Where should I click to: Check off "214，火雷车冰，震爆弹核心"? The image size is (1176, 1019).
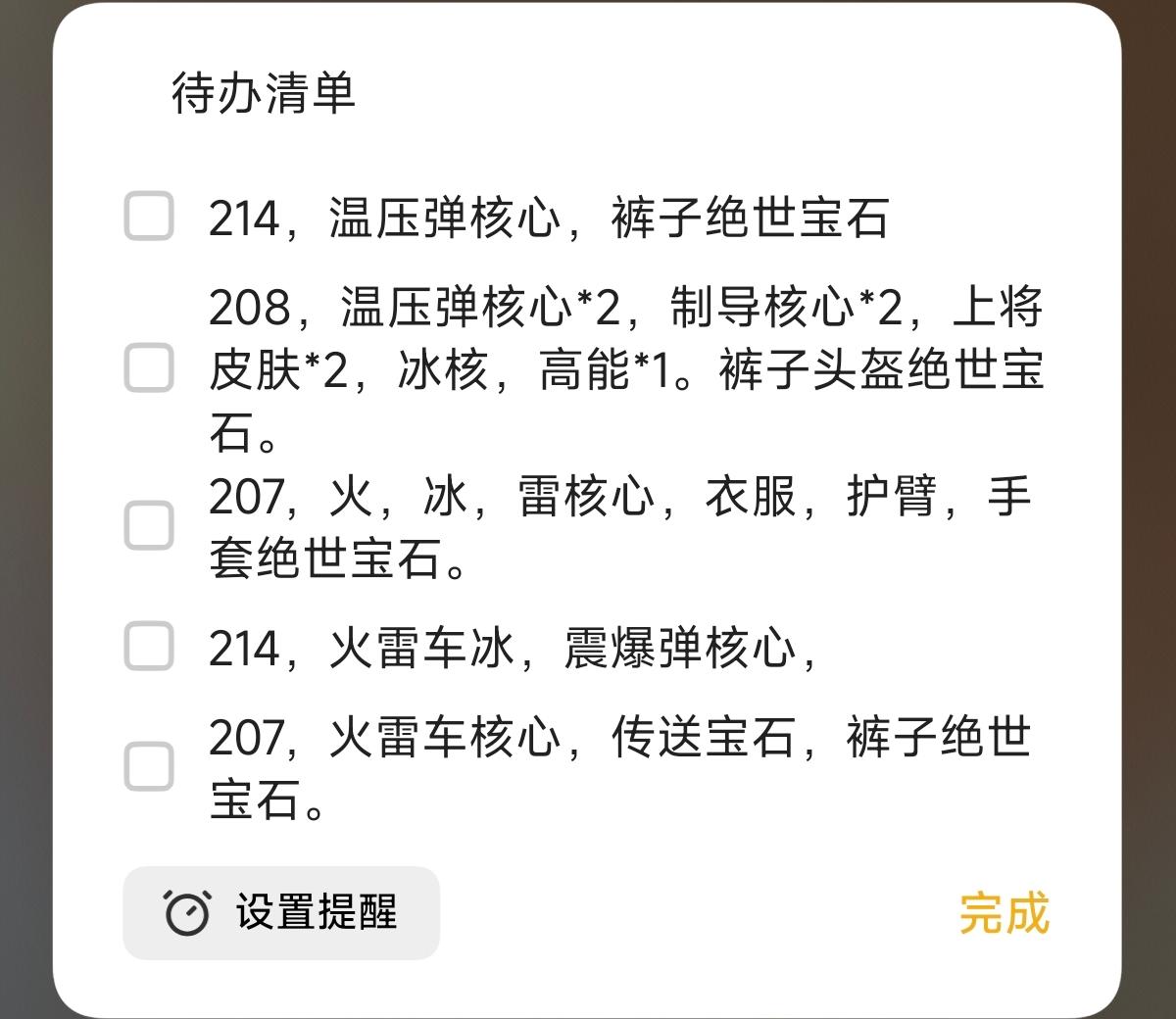[x=149, y=646]
